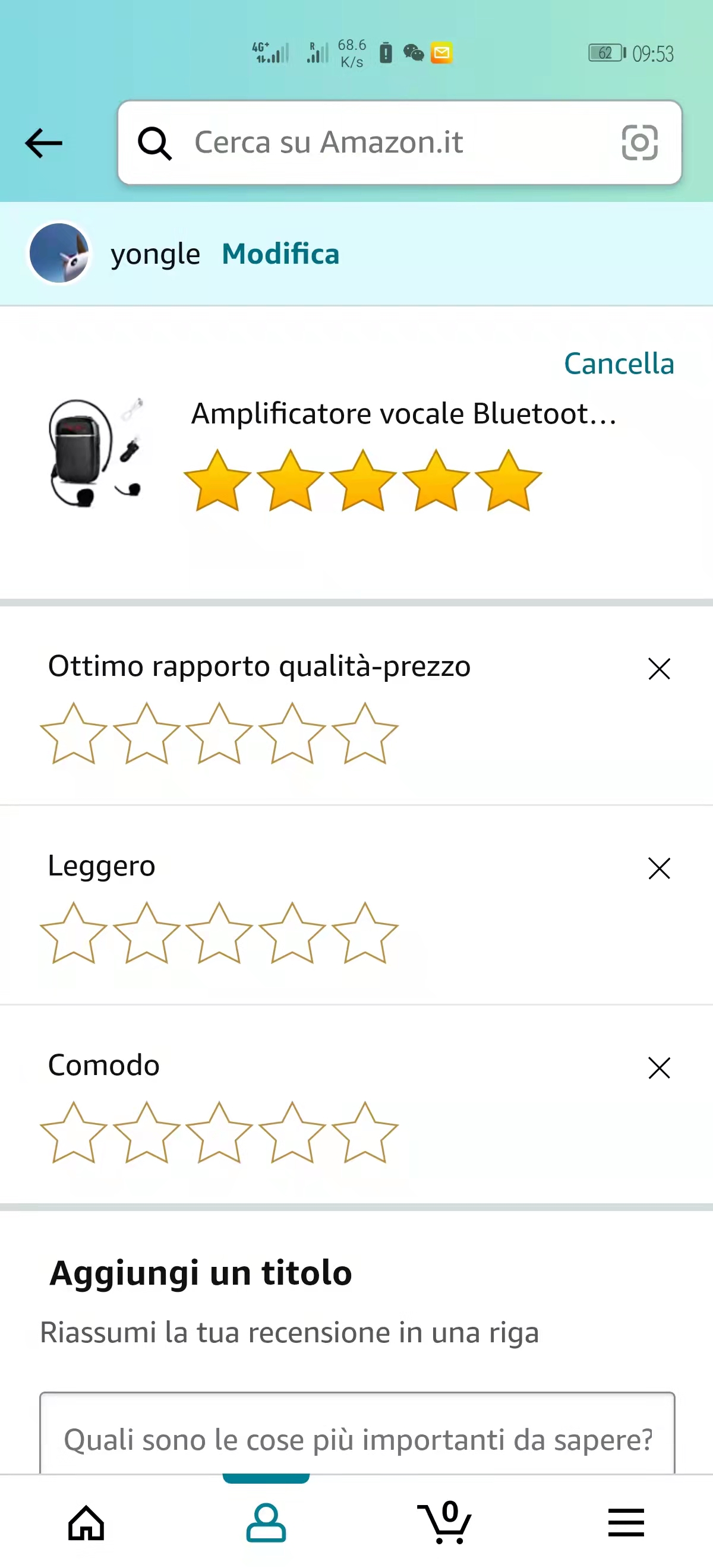This screenshot has height=1568, width=713.
Task: Open the account profile tab
Action: (266, 1523)
